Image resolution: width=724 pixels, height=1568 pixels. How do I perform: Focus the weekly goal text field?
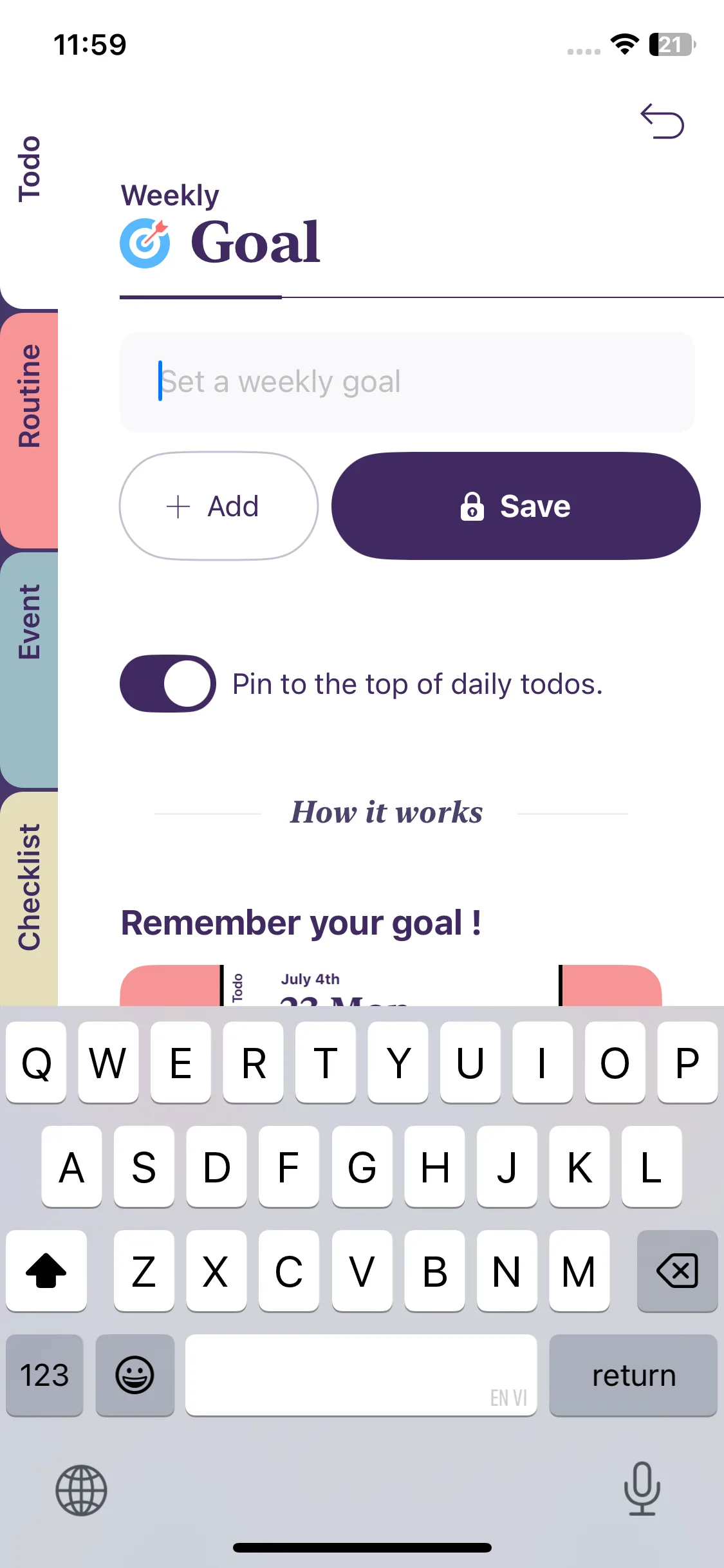tap(407, 382)
